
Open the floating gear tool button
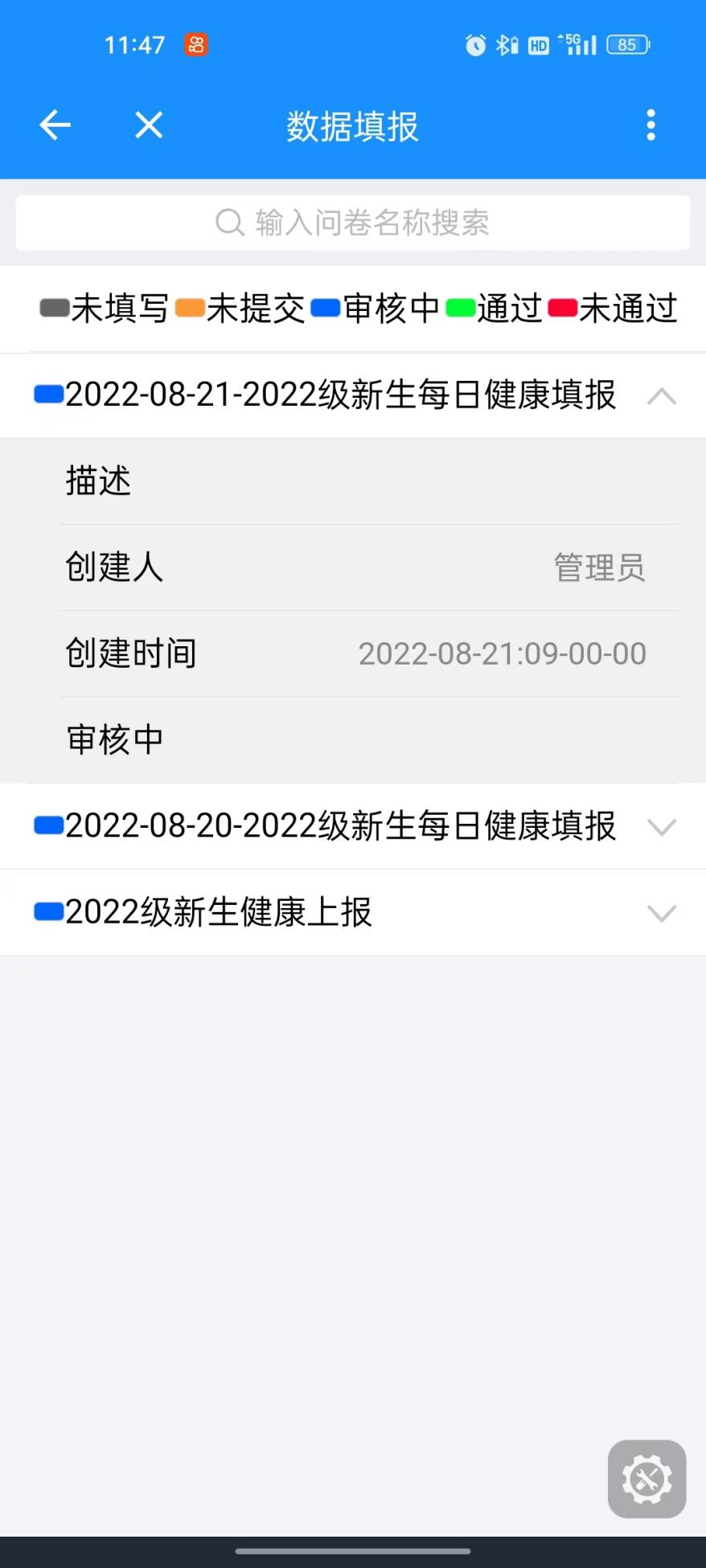pos(646,1479)
